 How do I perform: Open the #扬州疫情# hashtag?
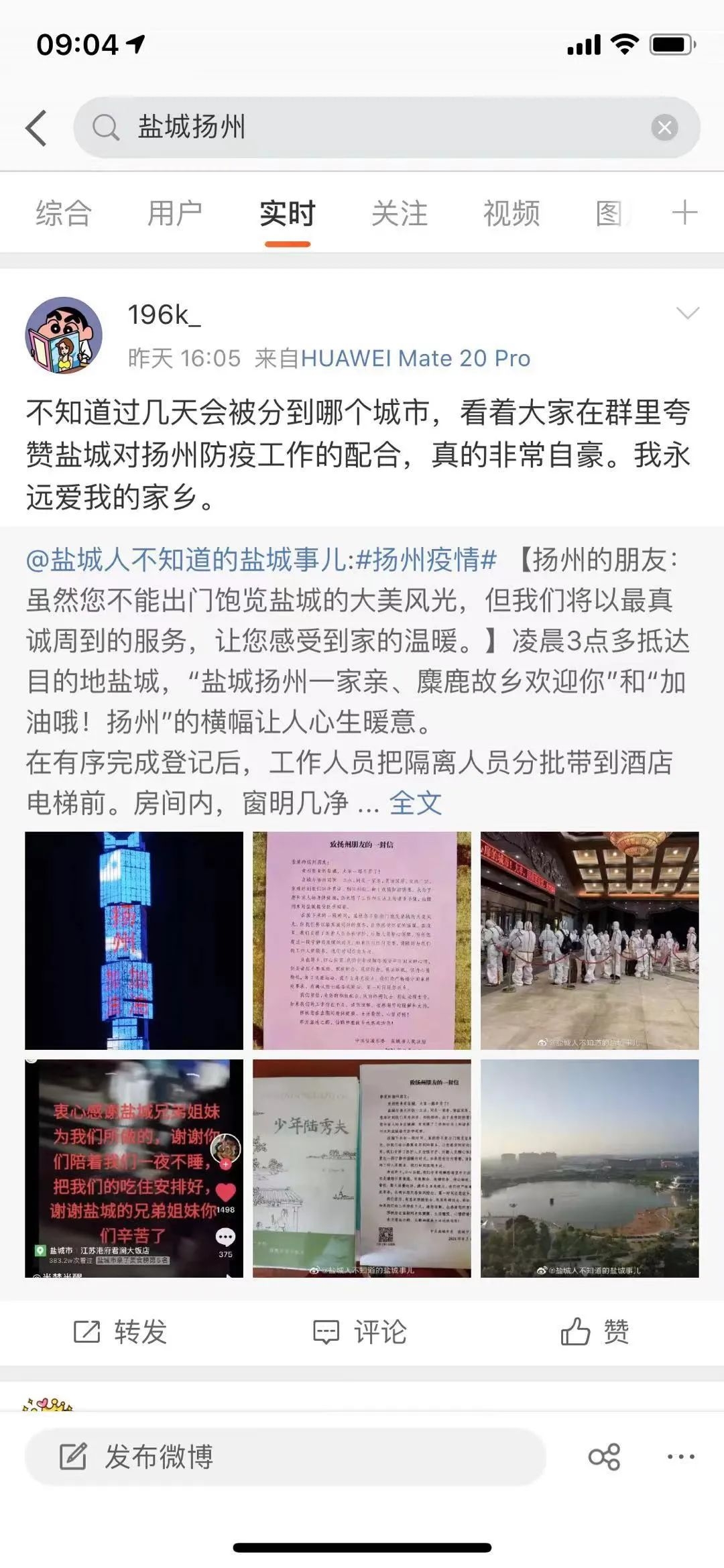tap(426, 560)
